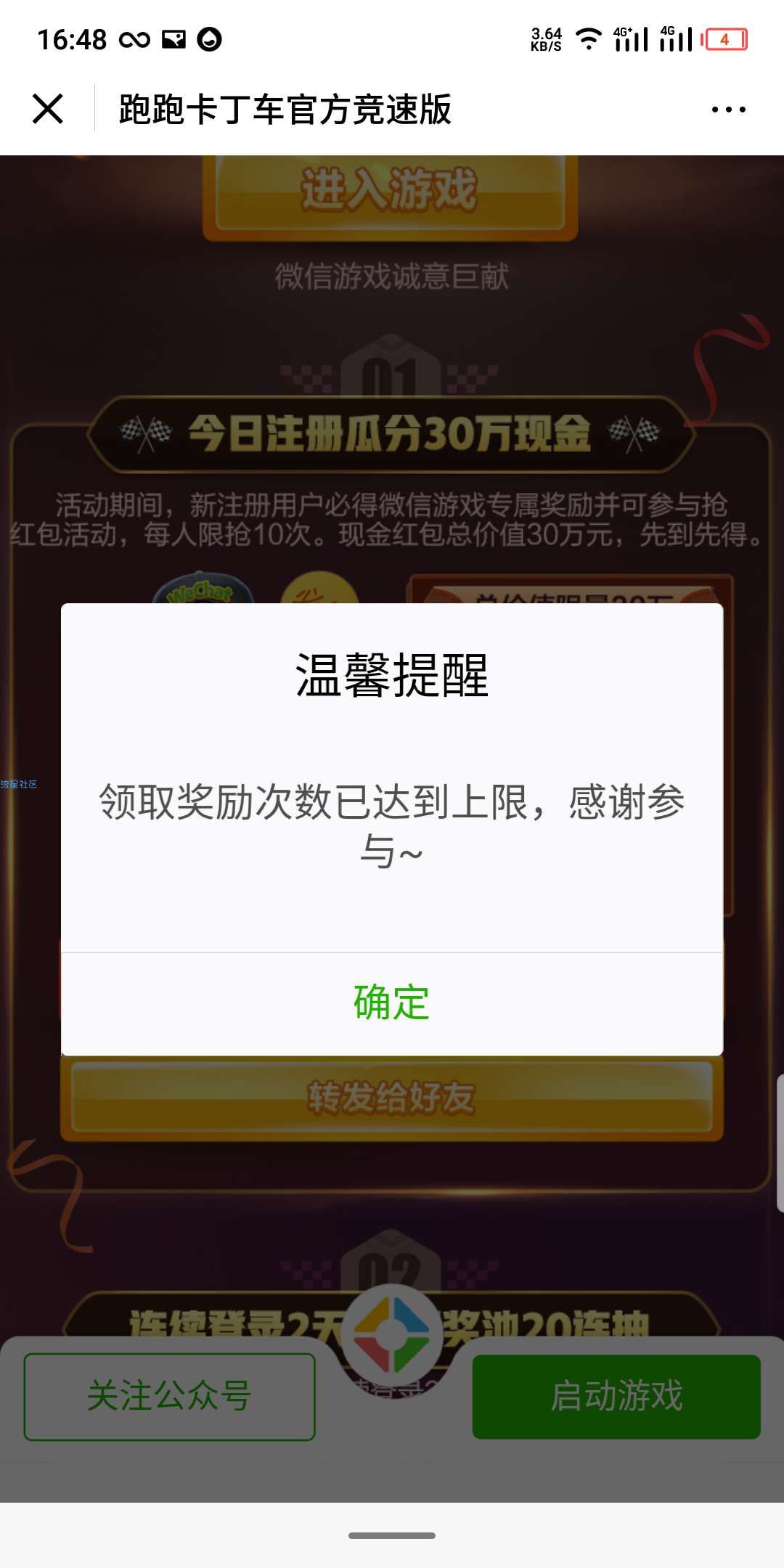Confirm the dialog with 确定

click(x=391, y=1003)
